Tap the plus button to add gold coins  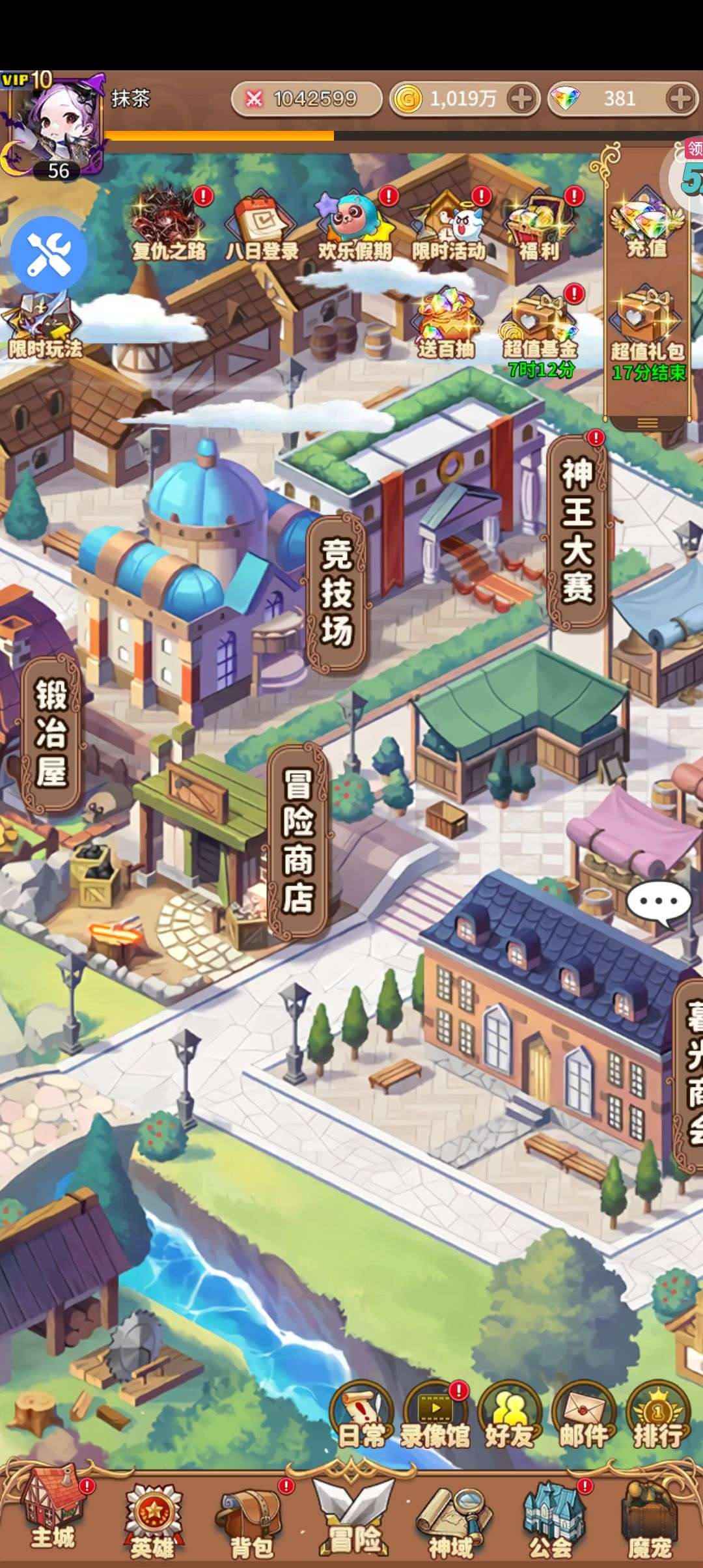click(522, 99)
